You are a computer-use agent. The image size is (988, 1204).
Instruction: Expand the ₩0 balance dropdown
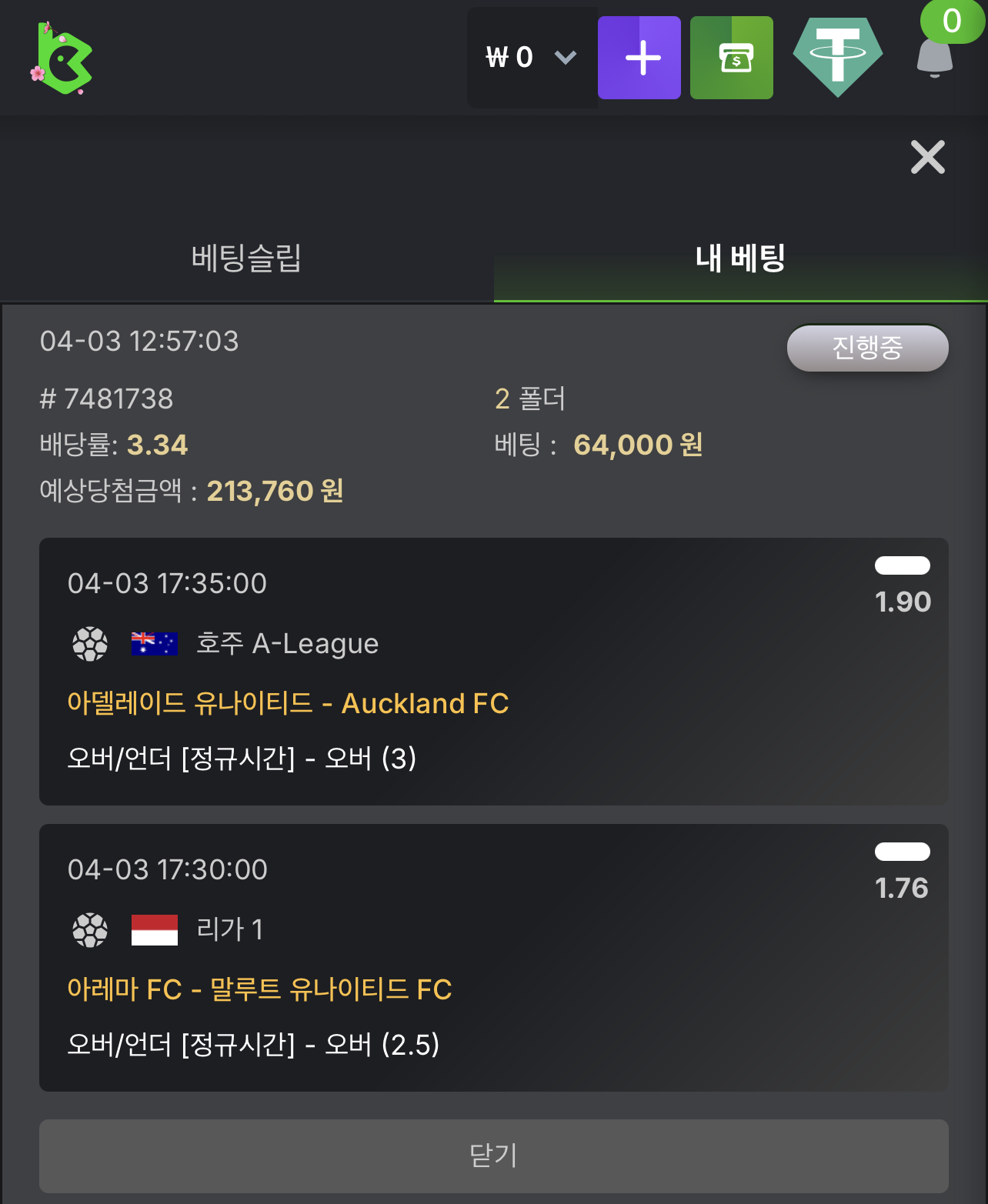click(x=512, y=57)
